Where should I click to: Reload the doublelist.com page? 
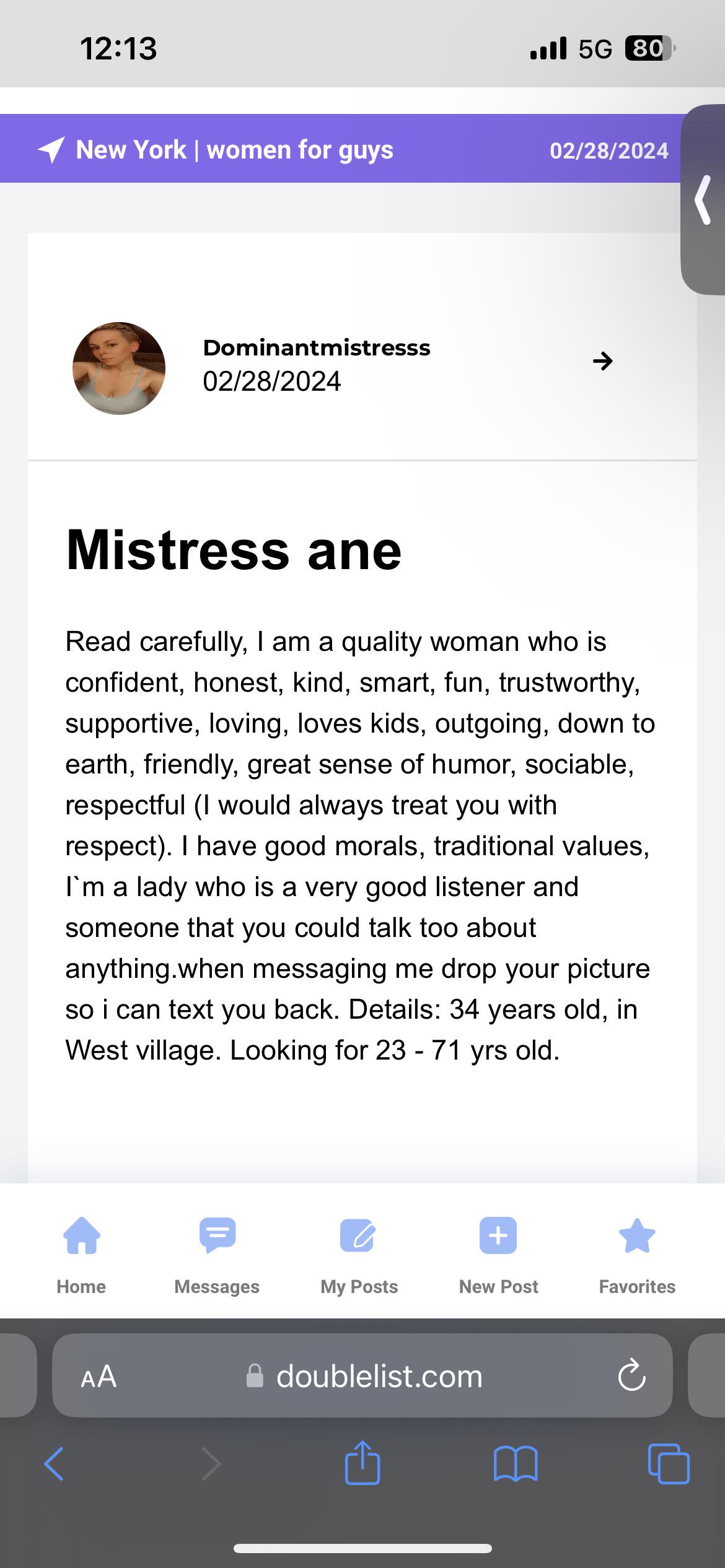pyautogui.click(x=631, y=1376)
